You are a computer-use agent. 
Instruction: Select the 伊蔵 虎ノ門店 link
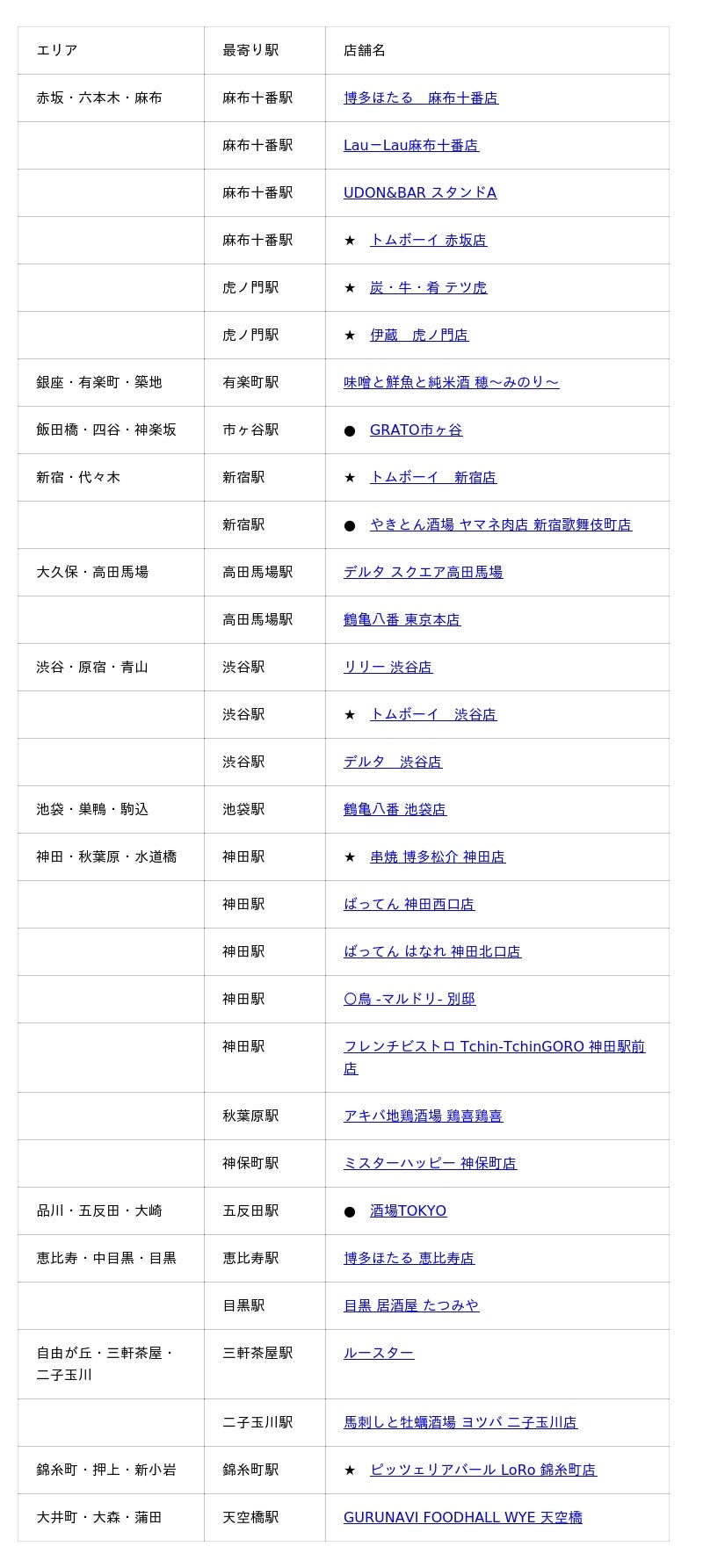point(419,335)
